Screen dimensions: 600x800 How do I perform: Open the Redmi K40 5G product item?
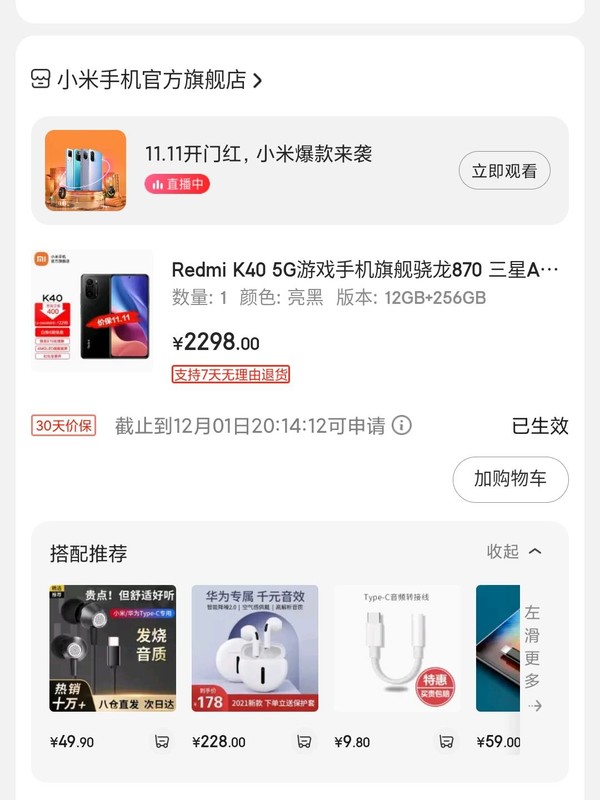point(365,270)
